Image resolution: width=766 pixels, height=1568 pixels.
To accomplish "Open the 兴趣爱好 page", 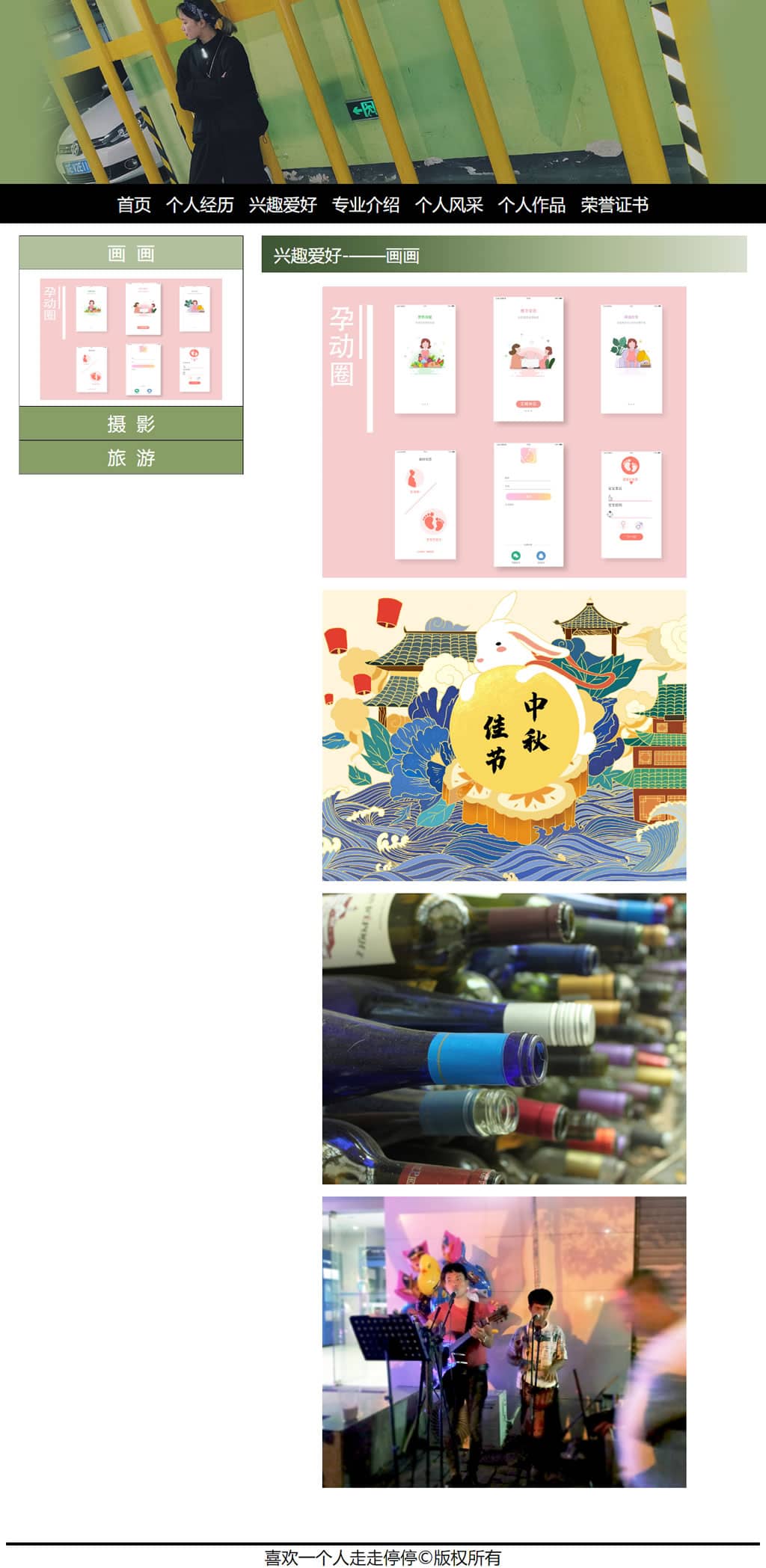I will (x=283, y=205).
